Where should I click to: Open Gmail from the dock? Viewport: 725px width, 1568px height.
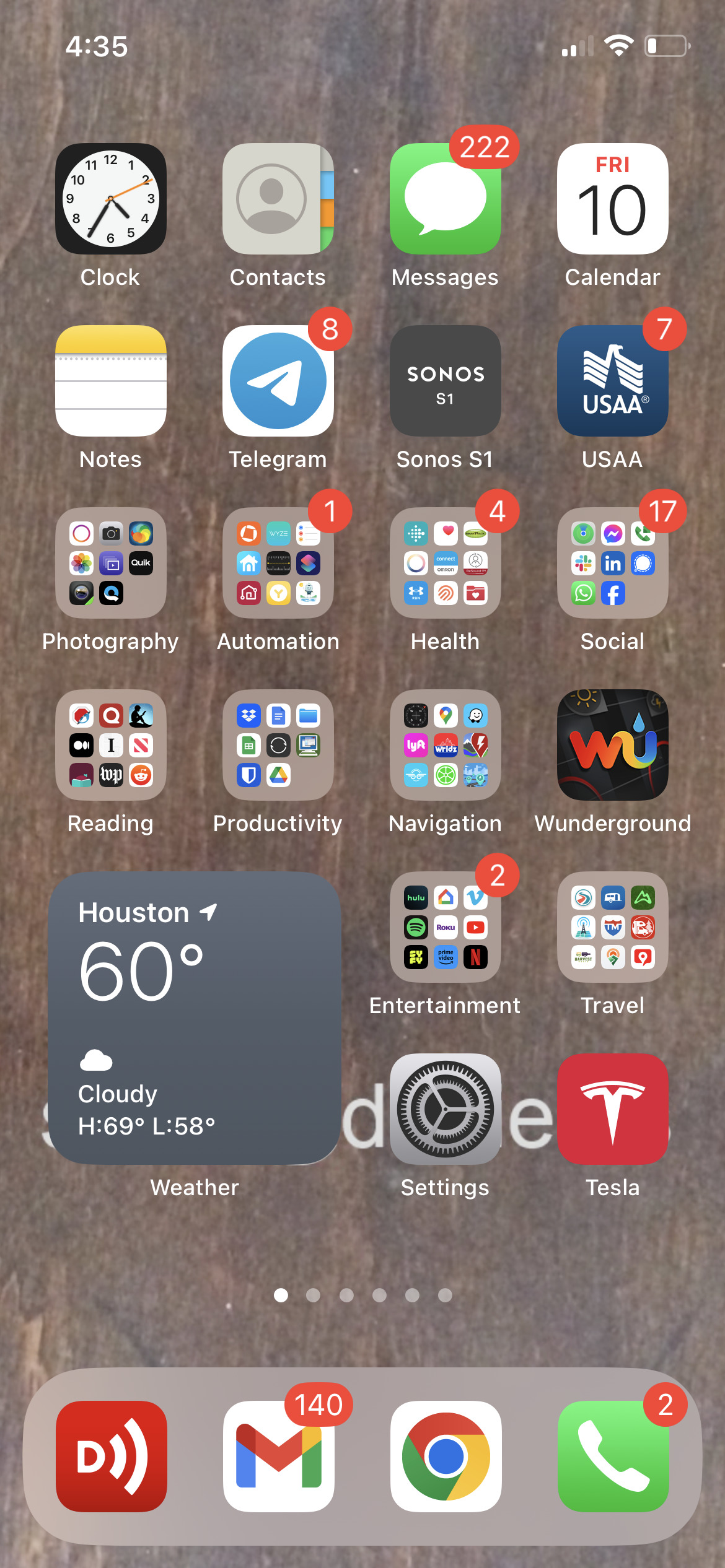[x=278, y=1456]
